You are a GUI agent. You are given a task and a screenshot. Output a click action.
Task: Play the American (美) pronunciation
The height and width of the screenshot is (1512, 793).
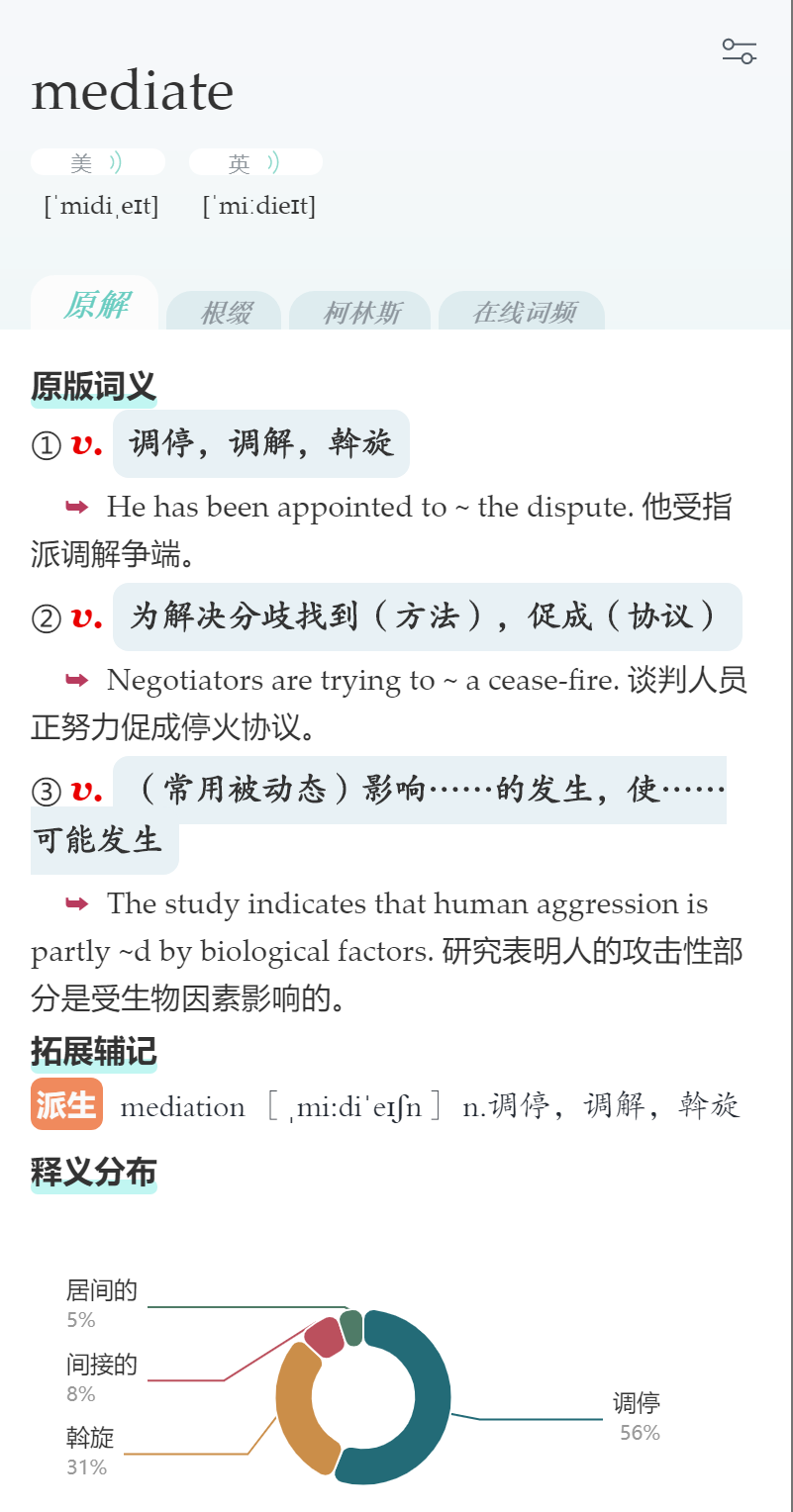98,162
